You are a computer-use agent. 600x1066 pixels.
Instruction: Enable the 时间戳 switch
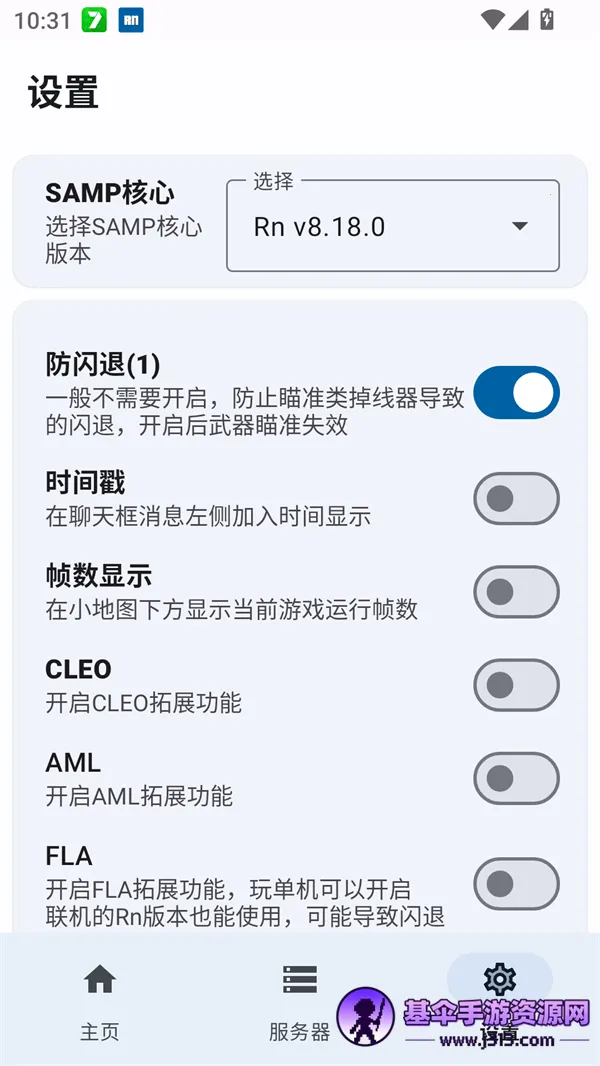(516, 499)
